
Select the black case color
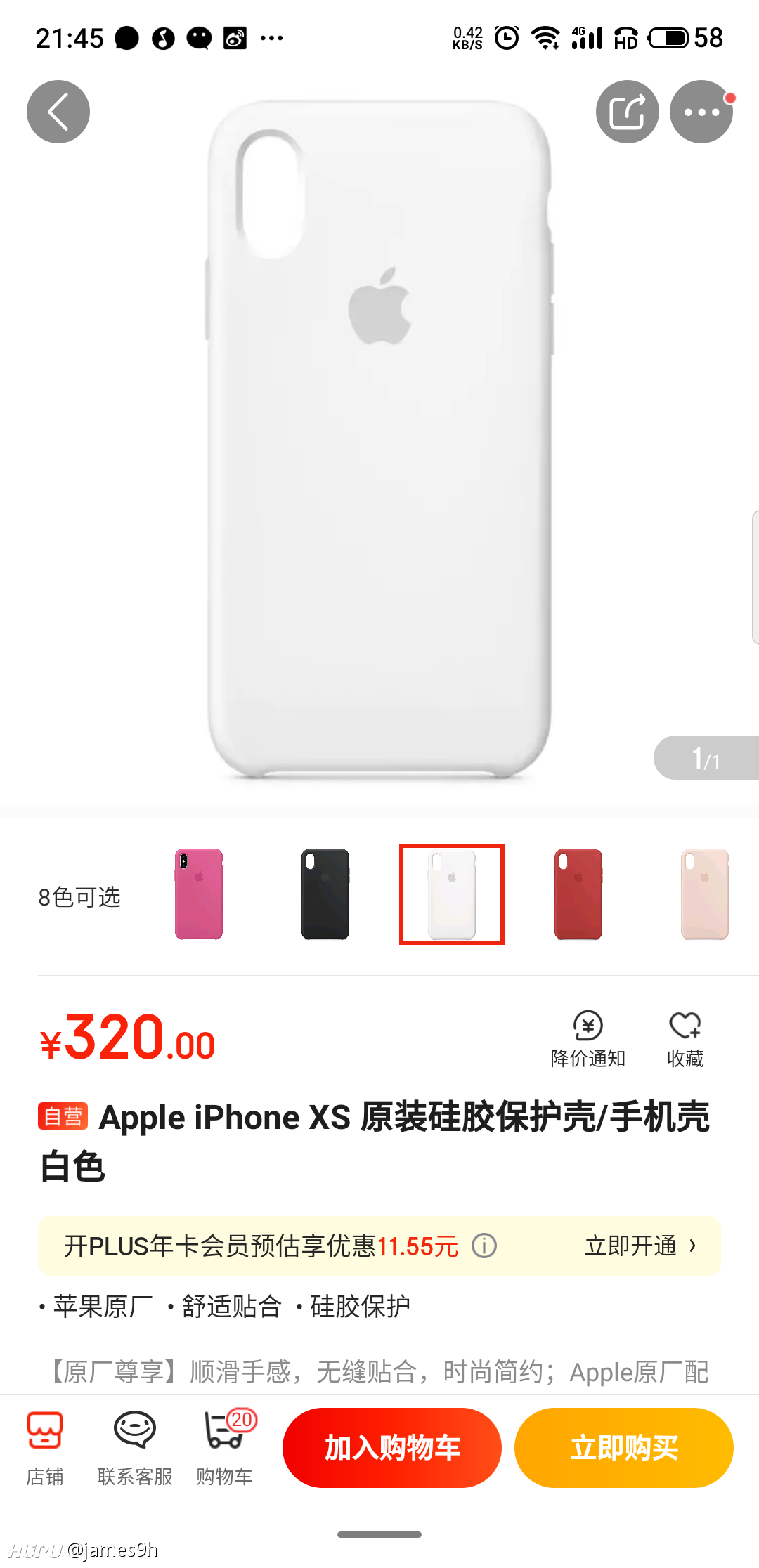[325, 894]
